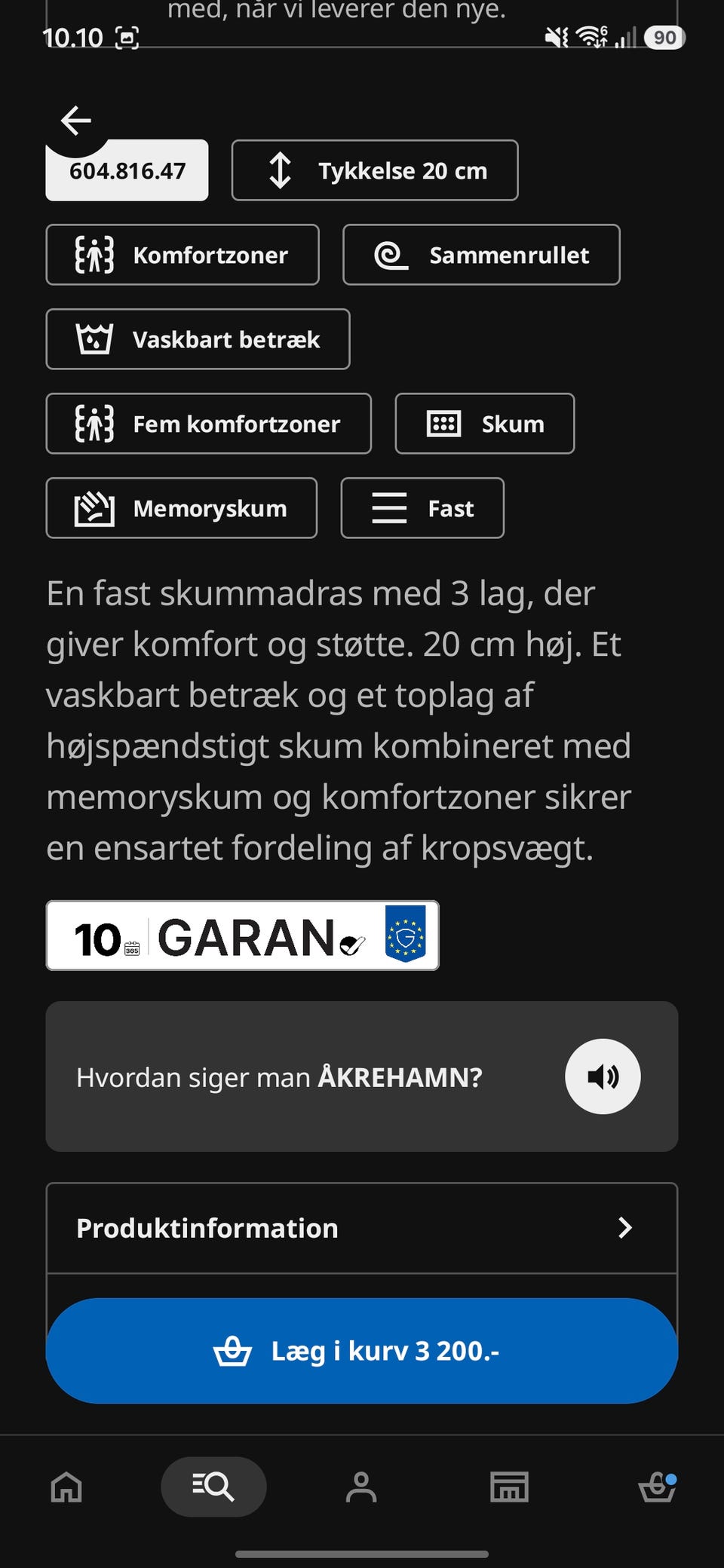
Task: Select the Vaskbart betræk chip
Action: tap(198, 339)
